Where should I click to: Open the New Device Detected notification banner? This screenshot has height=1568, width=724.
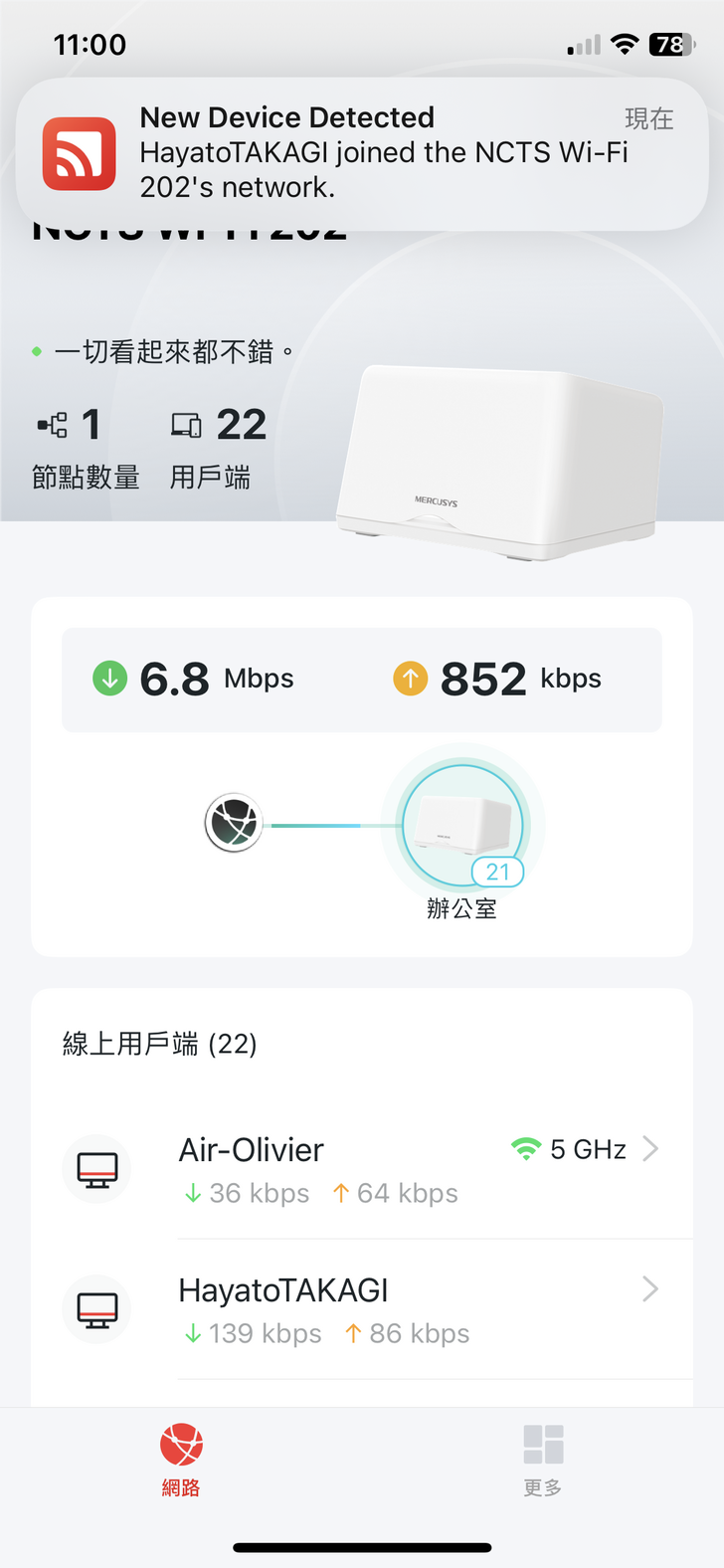coord(362,153)
